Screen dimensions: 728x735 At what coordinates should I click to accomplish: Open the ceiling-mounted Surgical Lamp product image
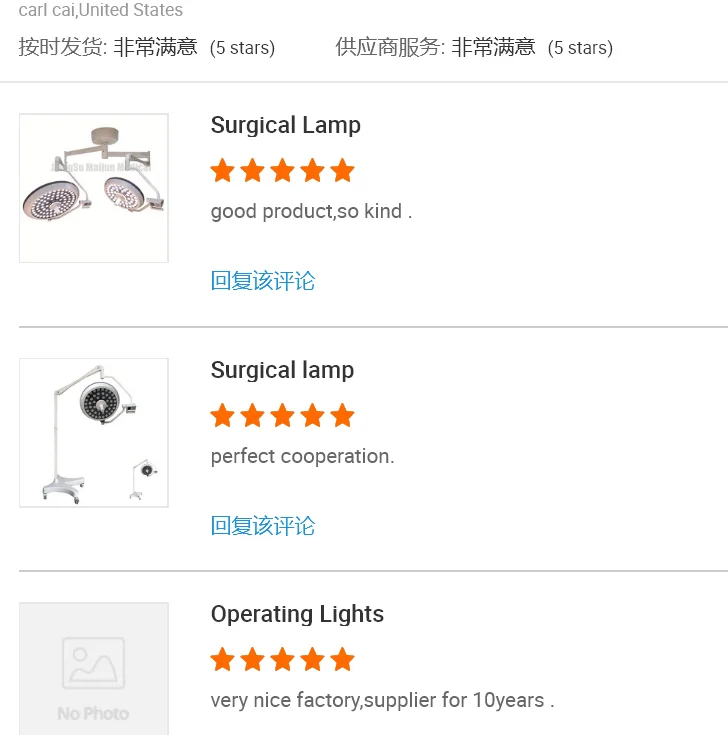tap(94, 188)
